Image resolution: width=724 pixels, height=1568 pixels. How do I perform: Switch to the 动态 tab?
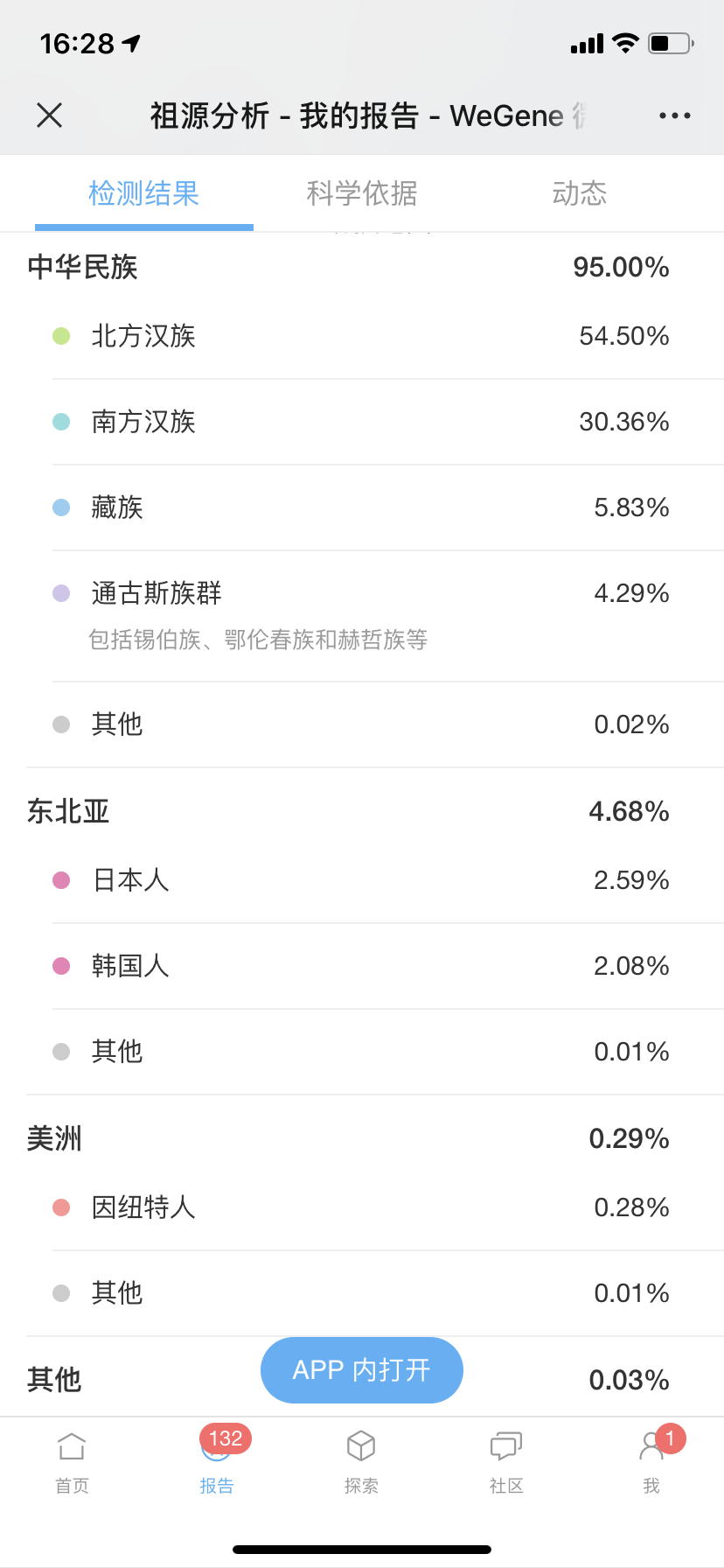580,193
